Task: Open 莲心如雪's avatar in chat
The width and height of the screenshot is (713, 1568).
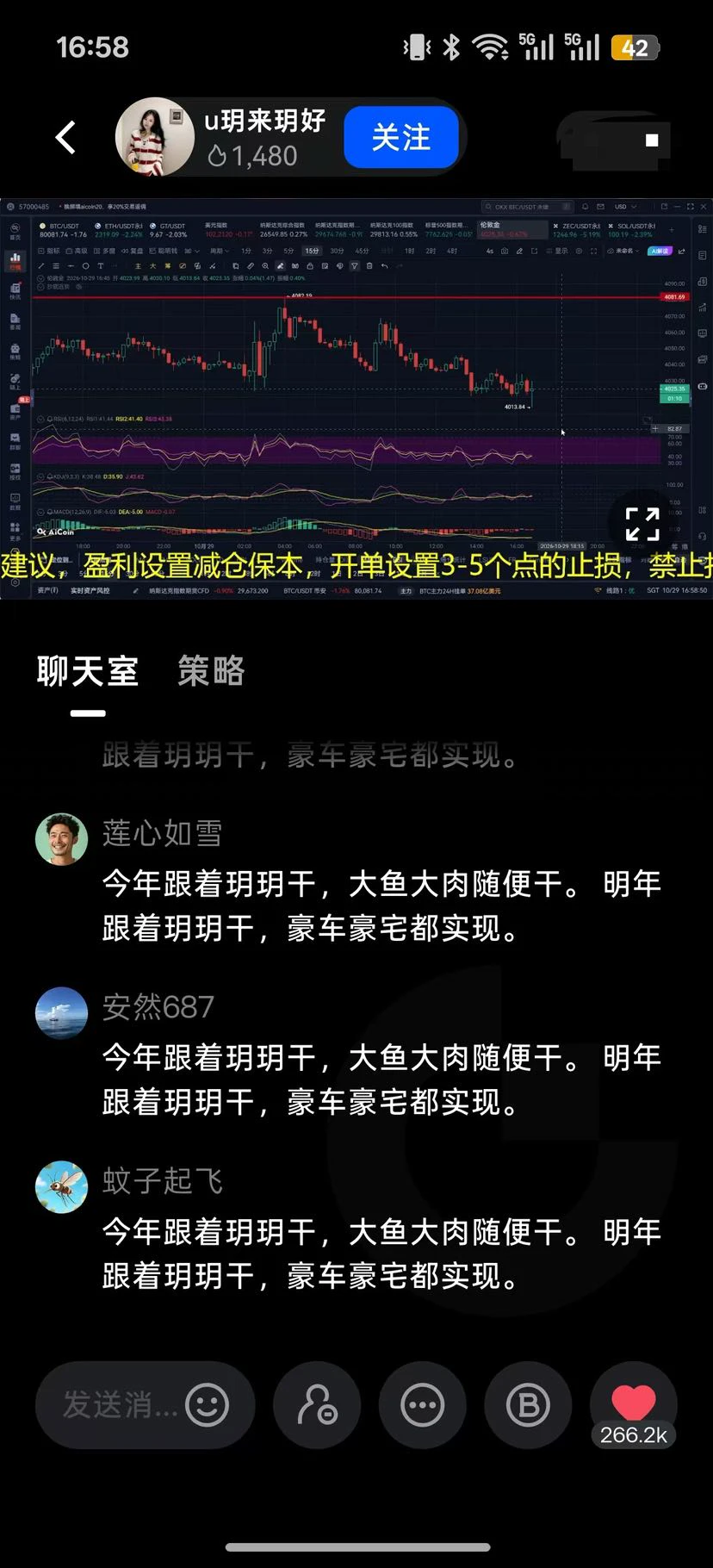Action: 61,839
